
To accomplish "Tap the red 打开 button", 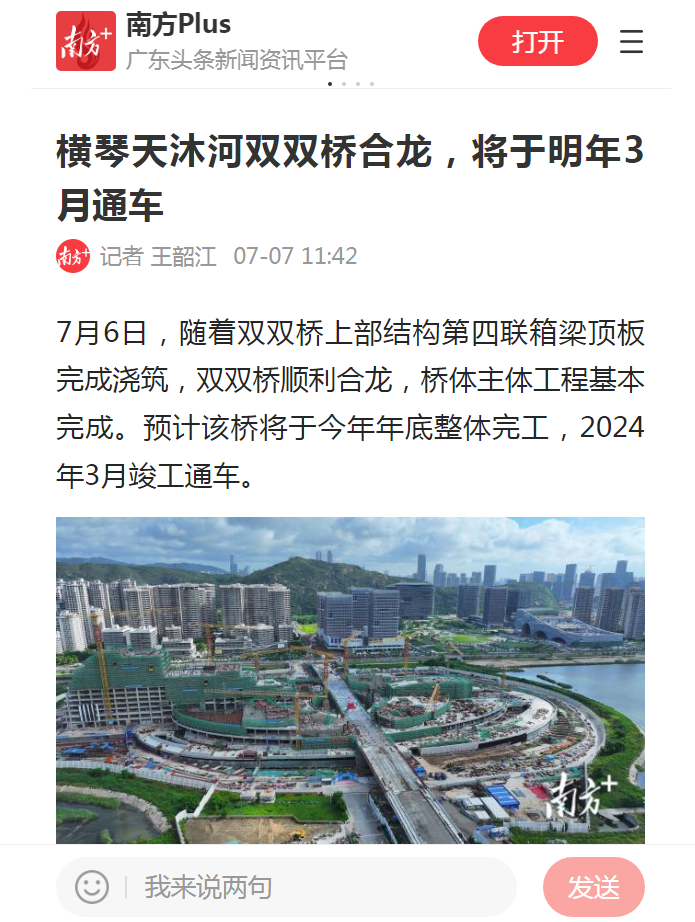I will (537, 42).
